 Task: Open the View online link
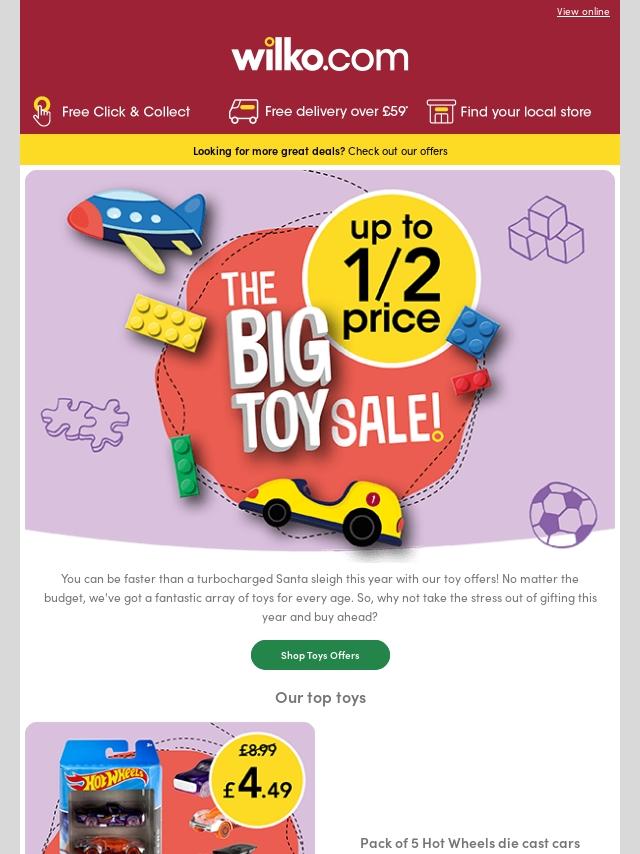click(582, 12)
